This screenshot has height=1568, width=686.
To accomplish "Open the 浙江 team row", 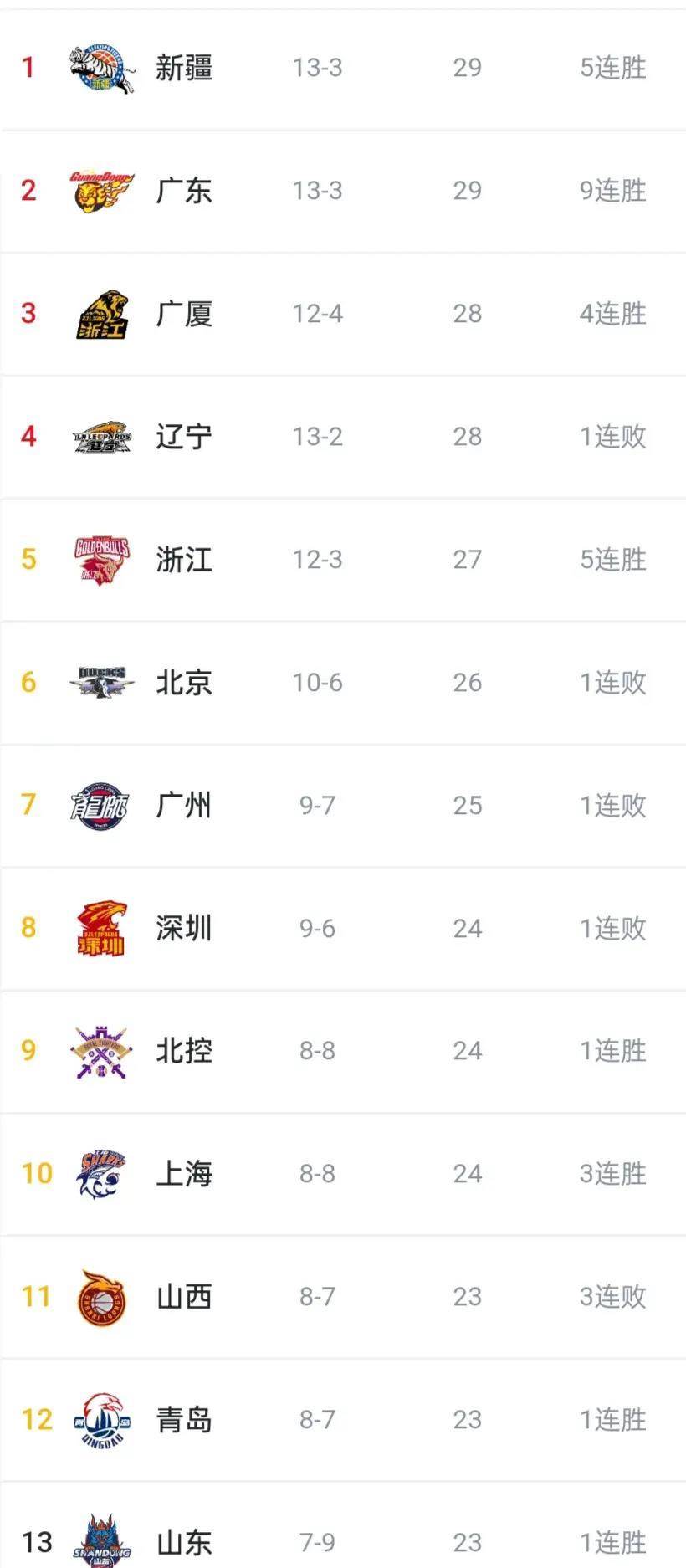I will coord(343,560).
